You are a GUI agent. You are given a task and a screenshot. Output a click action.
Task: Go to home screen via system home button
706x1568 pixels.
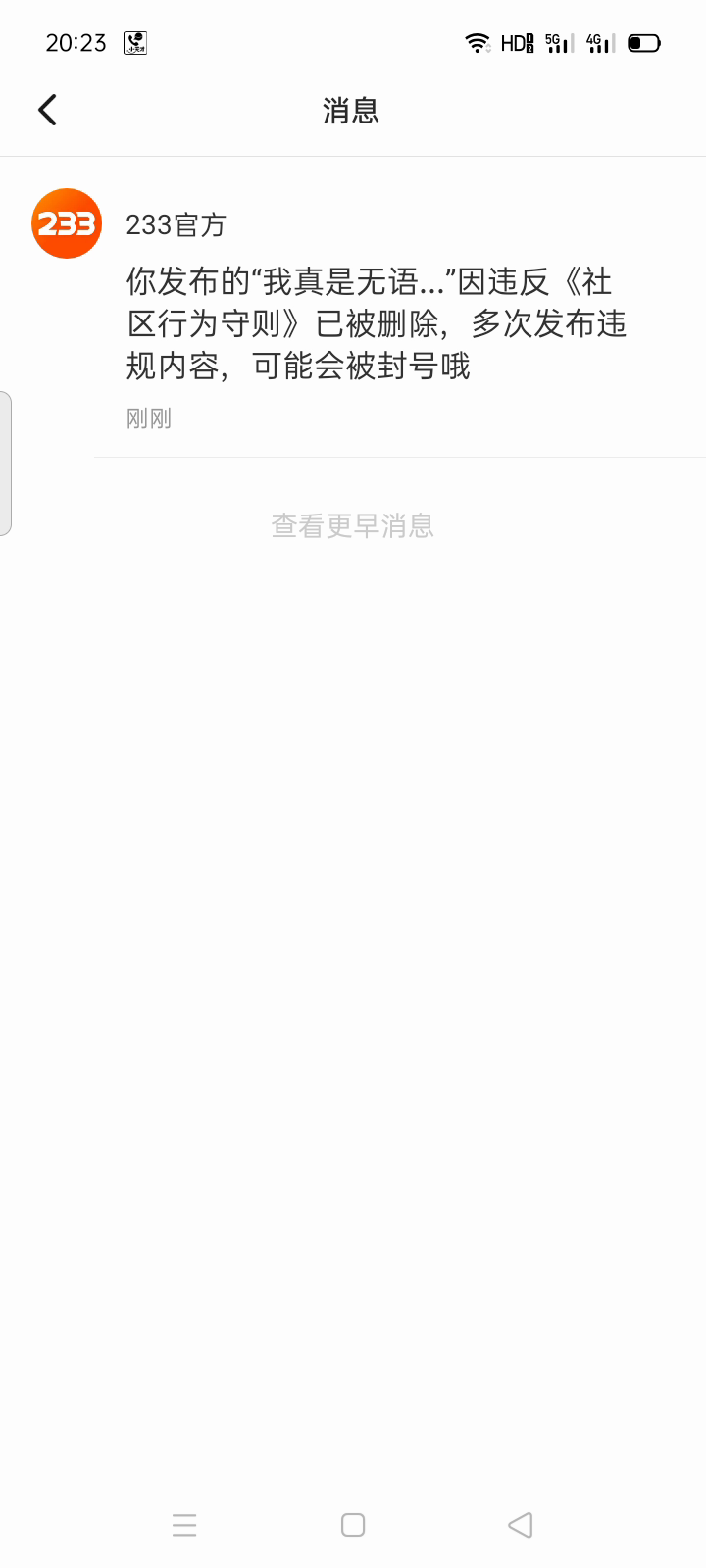point(353,1525)
